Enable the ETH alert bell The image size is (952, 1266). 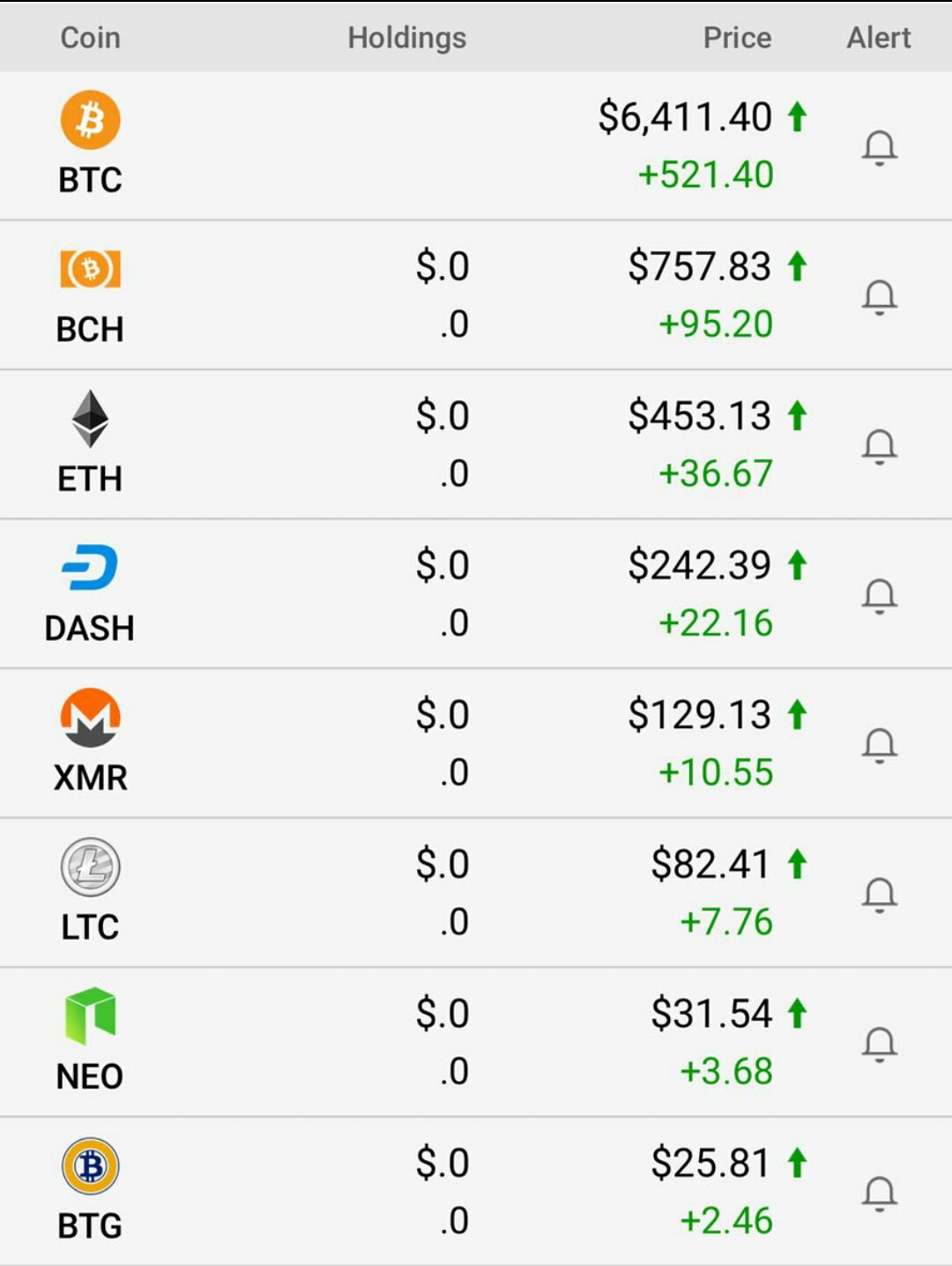click(x=879, y=446)
